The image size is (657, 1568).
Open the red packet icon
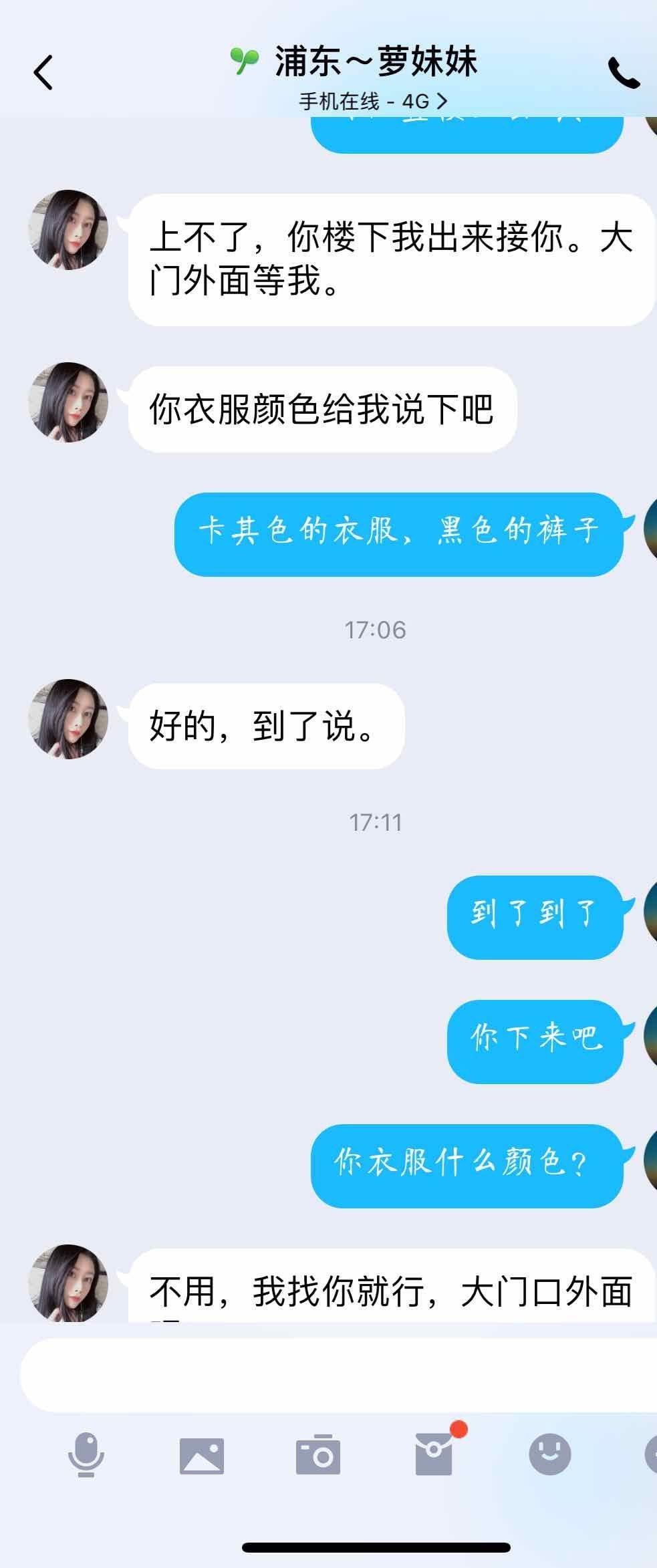pos(434,1453)
